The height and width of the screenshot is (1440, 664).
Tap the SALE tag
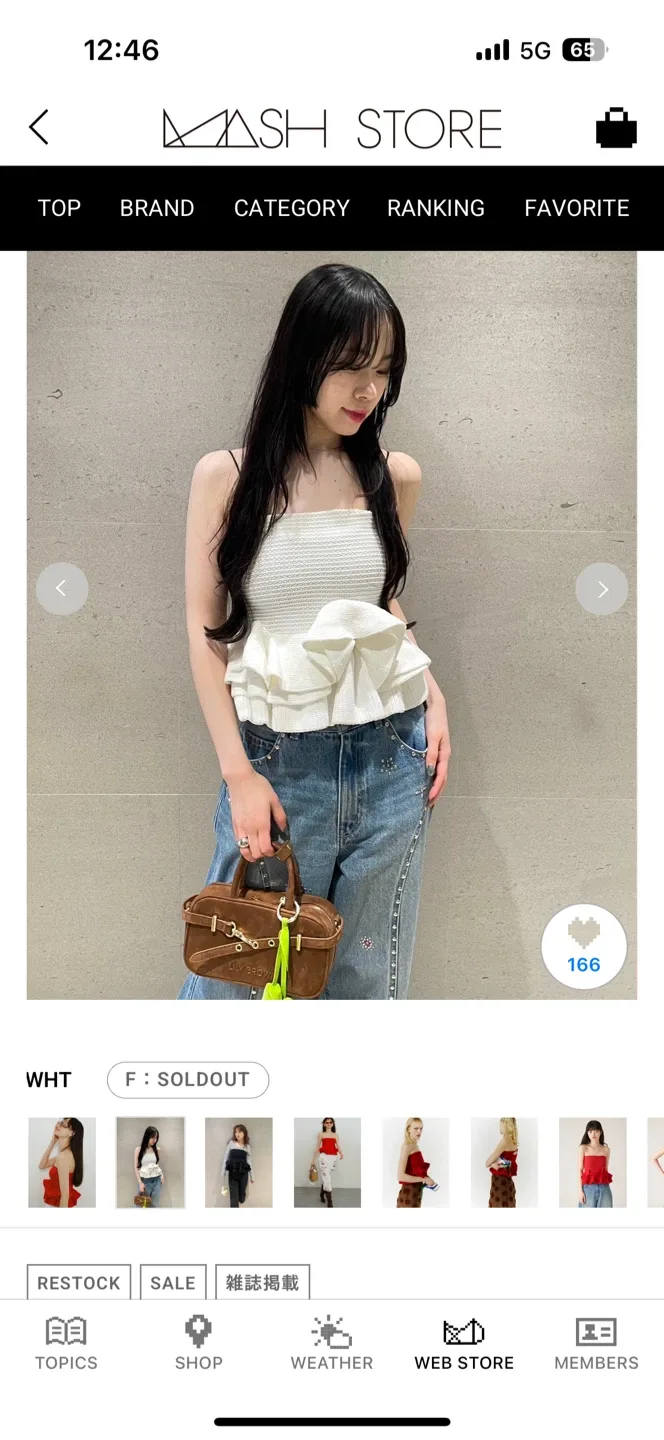173,1283
